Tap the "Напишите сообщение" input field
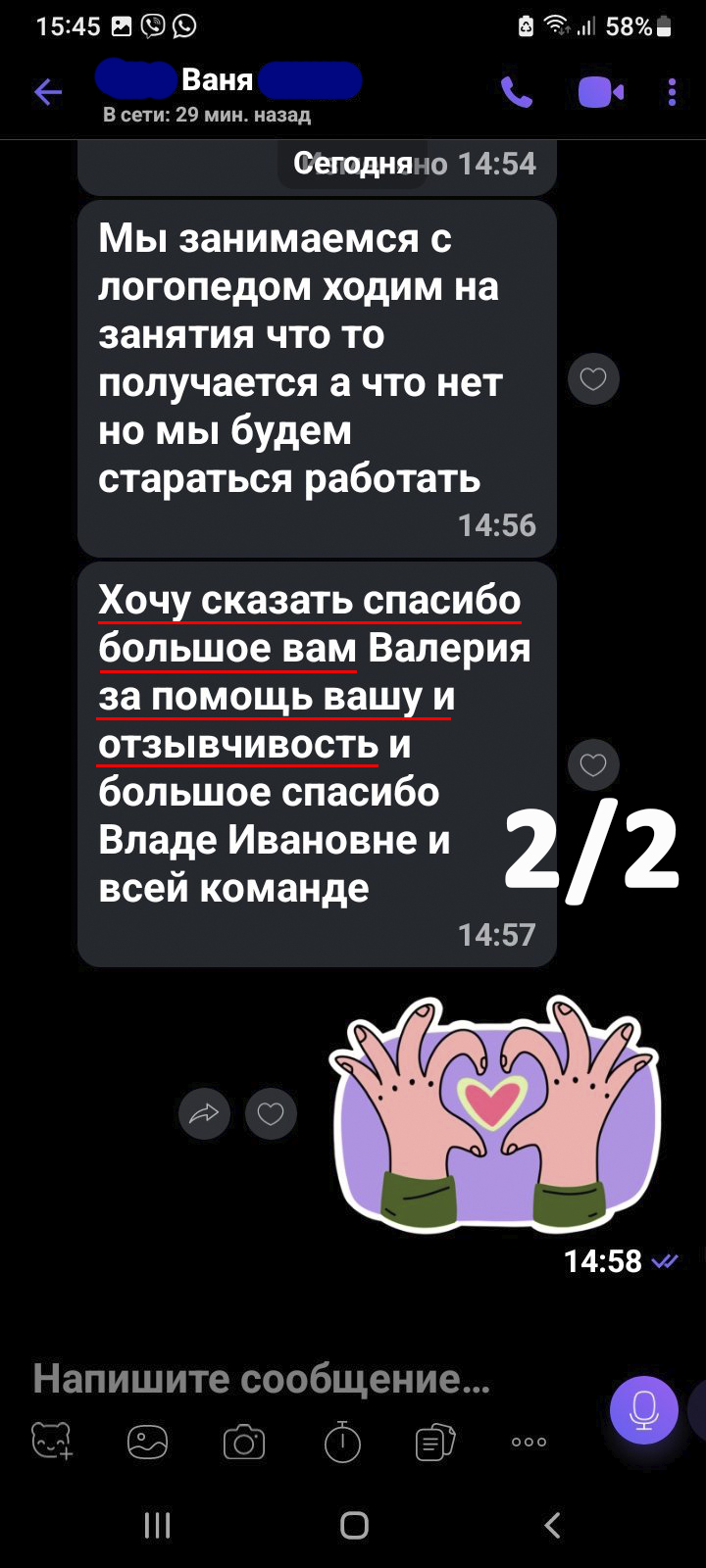This screenshot has height=1568, width=706. (294, 1379)
